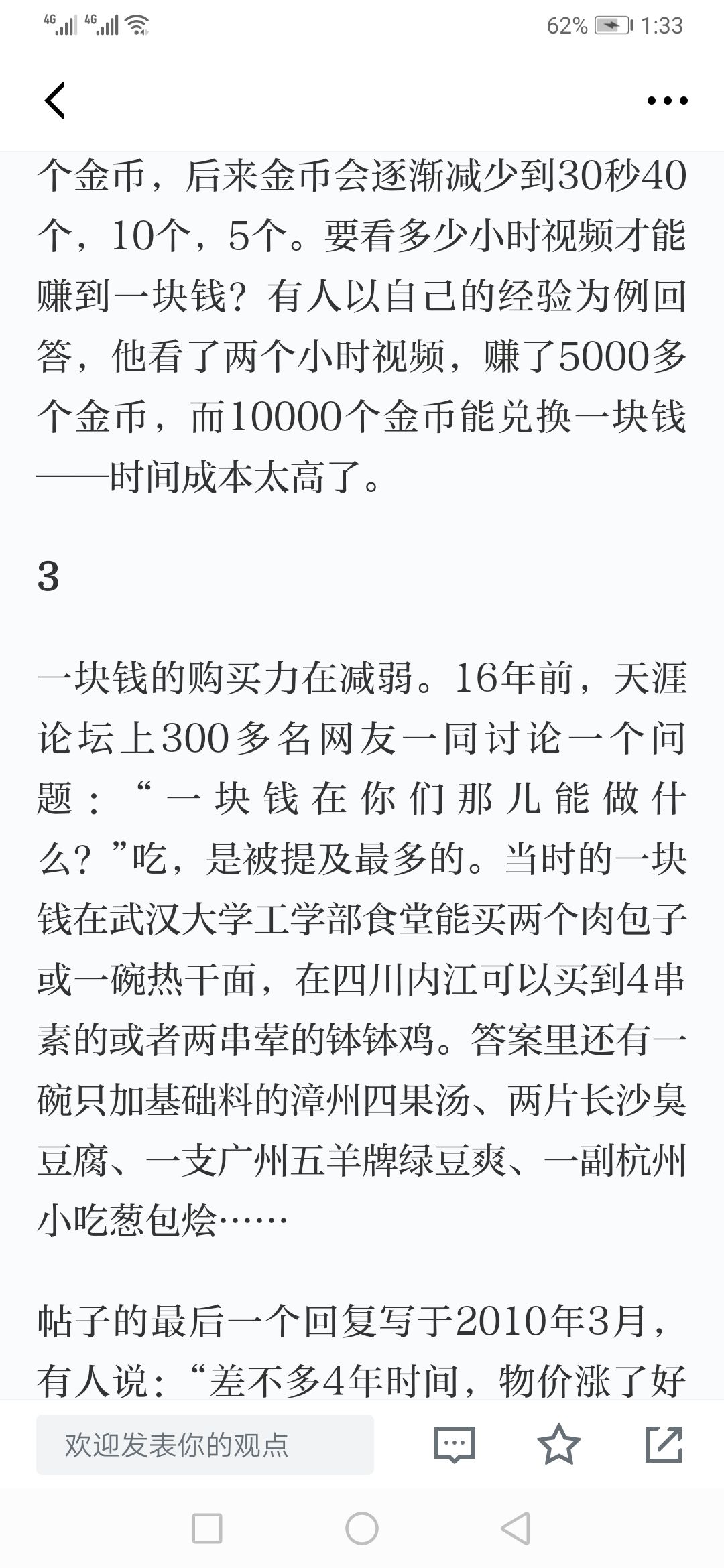Viewport: 724px width, 1568px height.
Task: Open recent apps with the square button
Action: (207, 1528)
